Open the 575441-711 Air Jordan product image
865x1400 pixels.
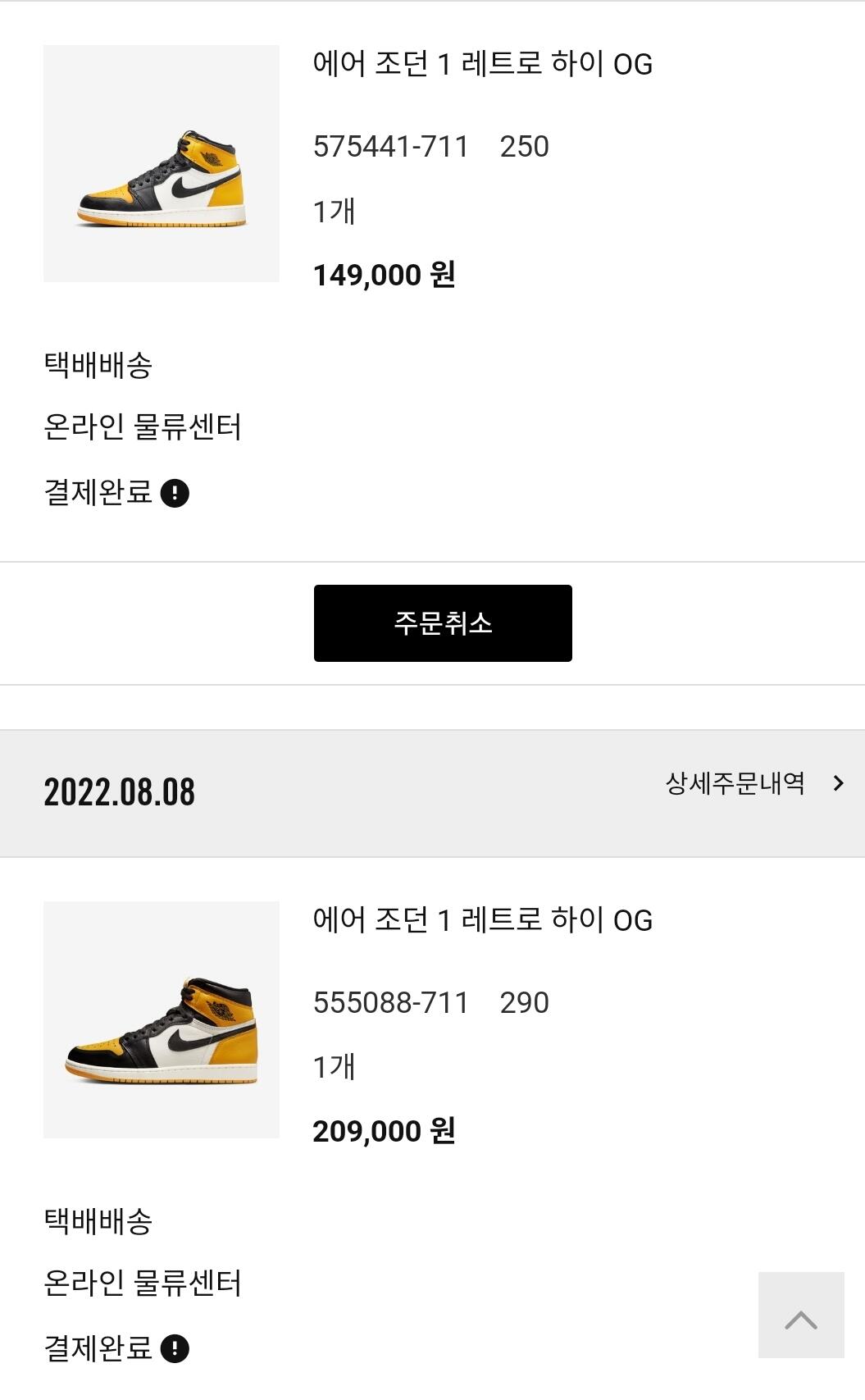click(162, 164)
